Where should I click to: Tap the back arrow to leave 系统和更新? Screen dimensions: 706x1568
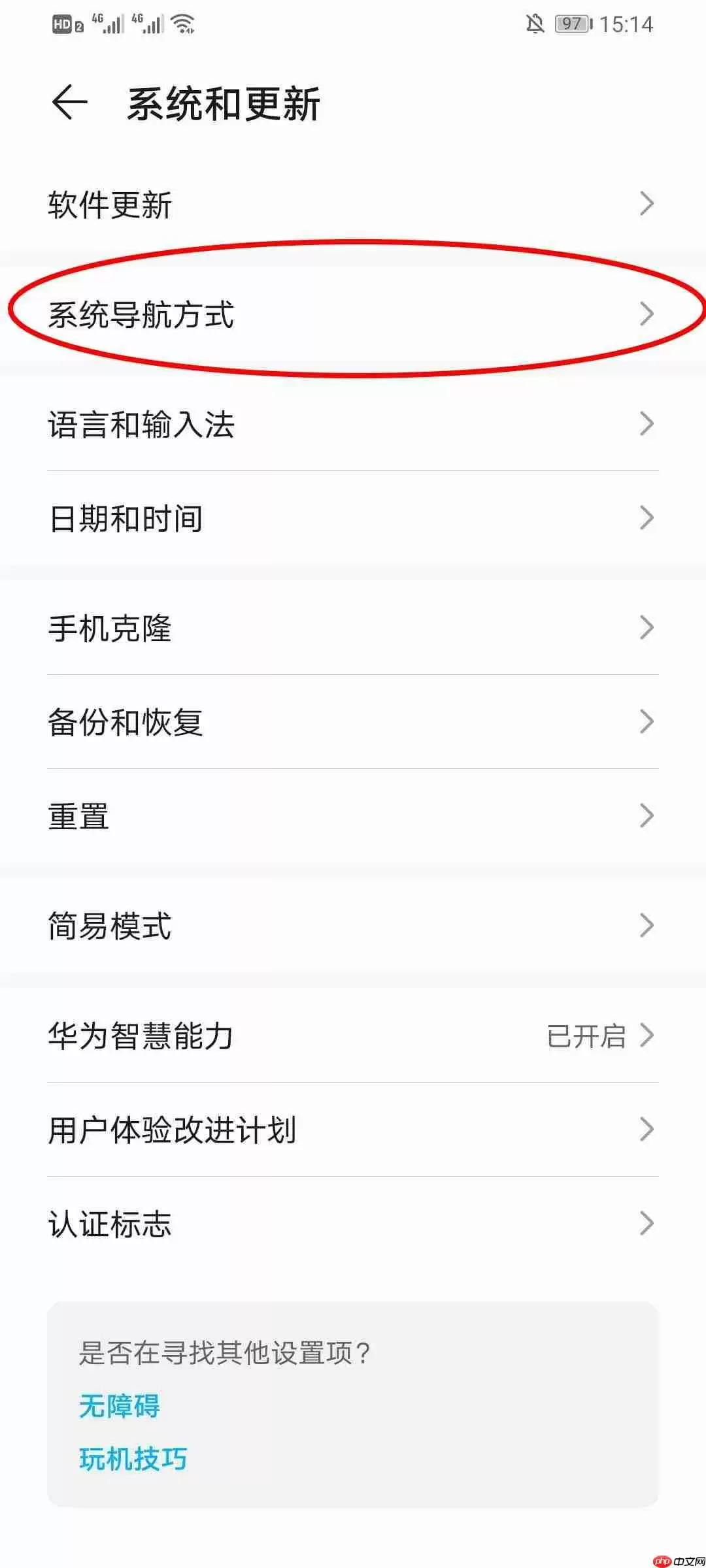coord(70,101)
